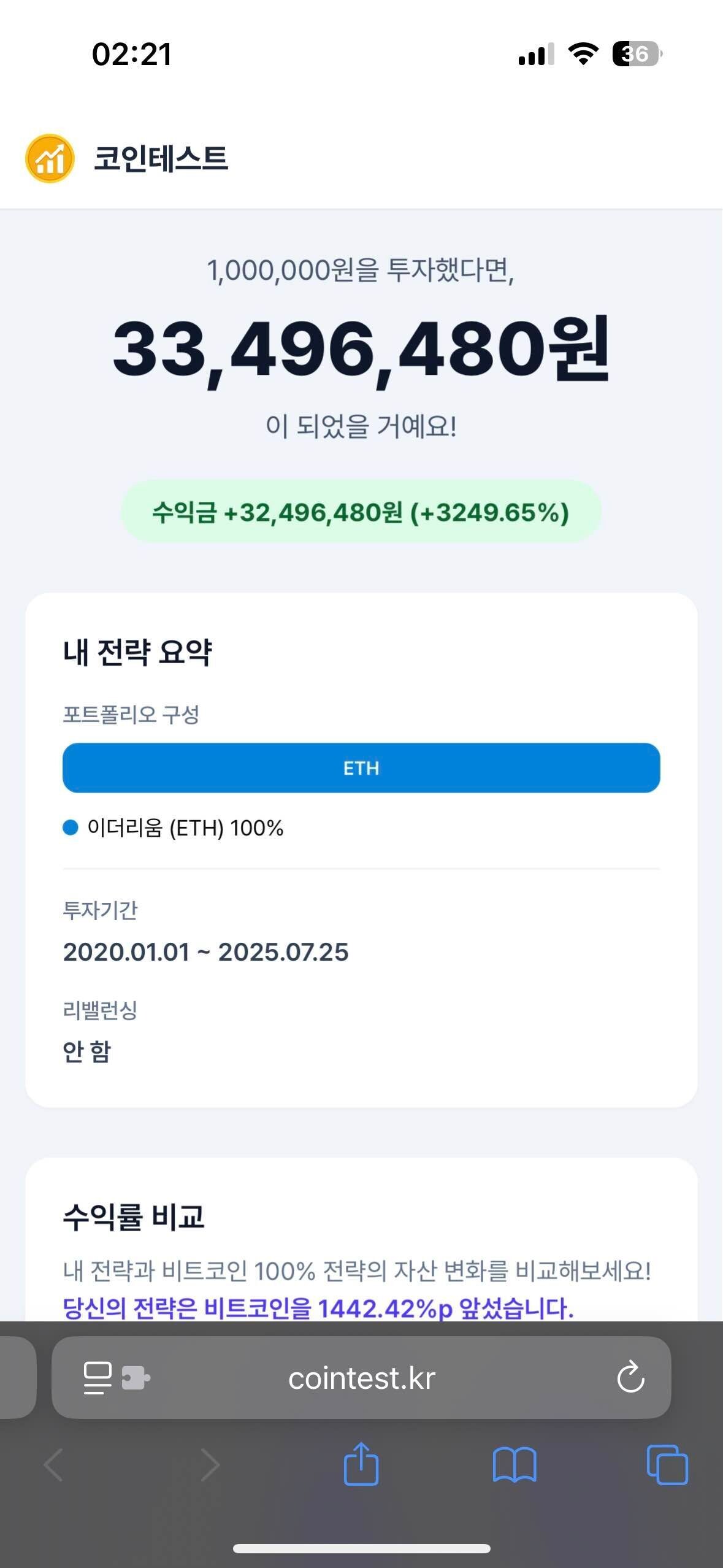Tap the green 수익금 profit badge
Viewport: 723px width, 1568px height.
click(x=361, y=512)
